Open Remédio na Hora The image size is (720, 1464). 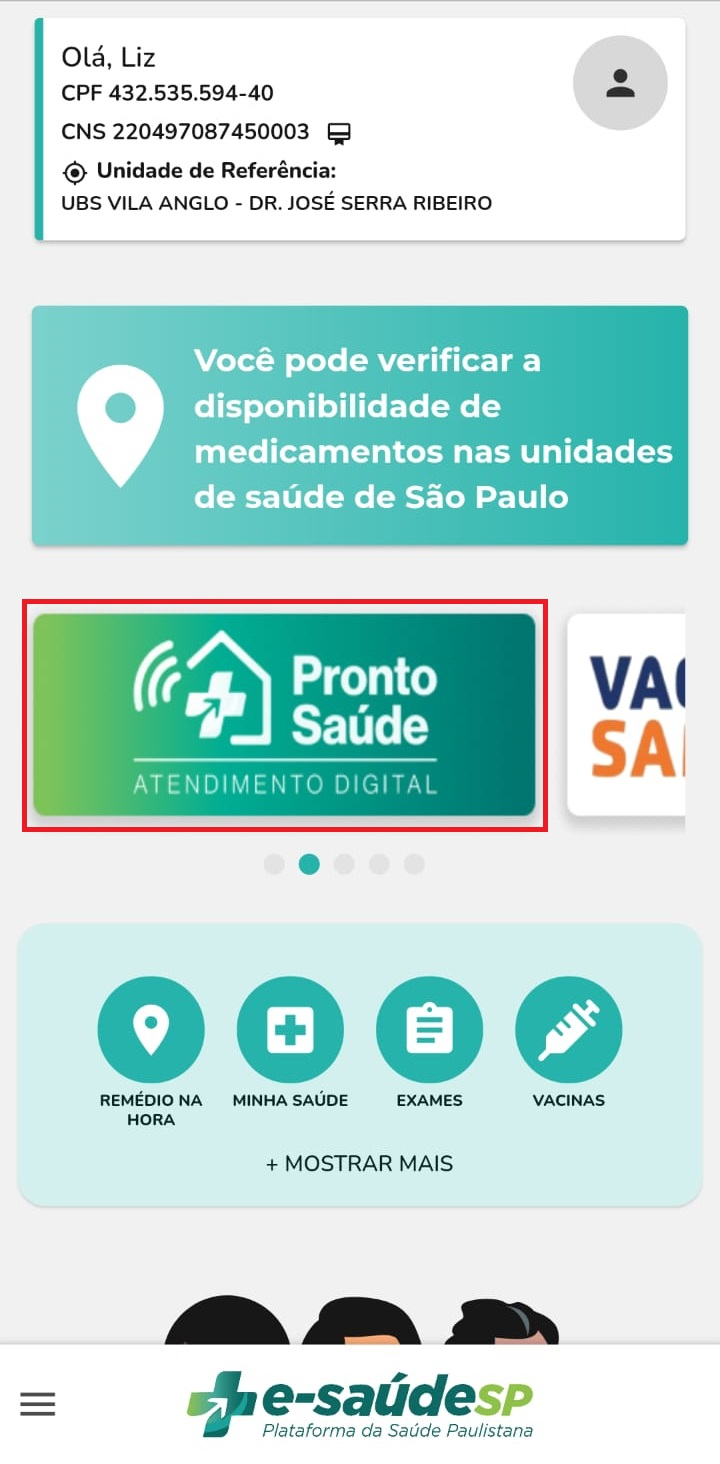coord(151,1030)
